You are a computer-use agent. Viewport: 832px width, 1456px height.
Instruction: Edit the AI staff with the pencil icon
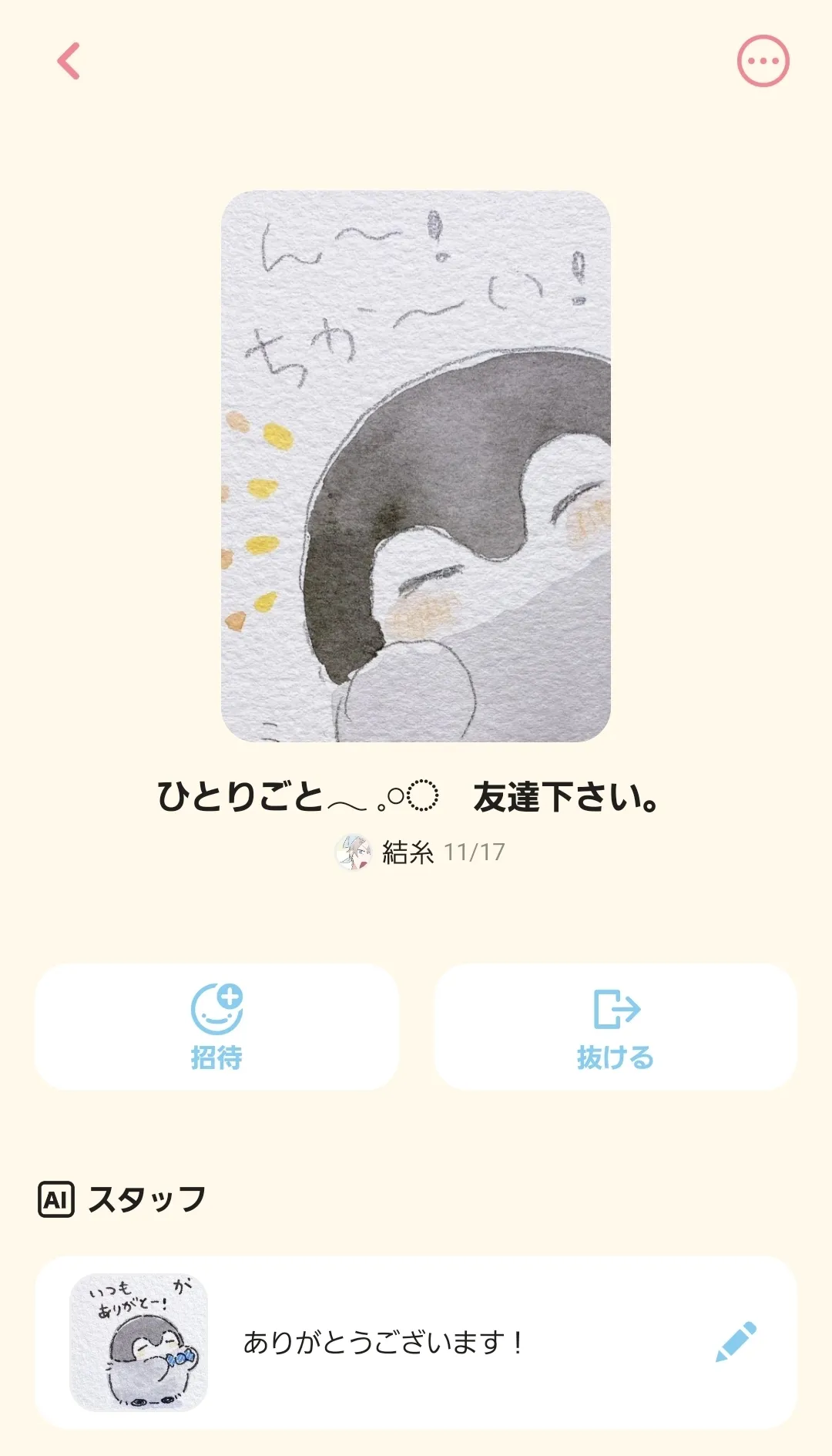[736, 1342]
